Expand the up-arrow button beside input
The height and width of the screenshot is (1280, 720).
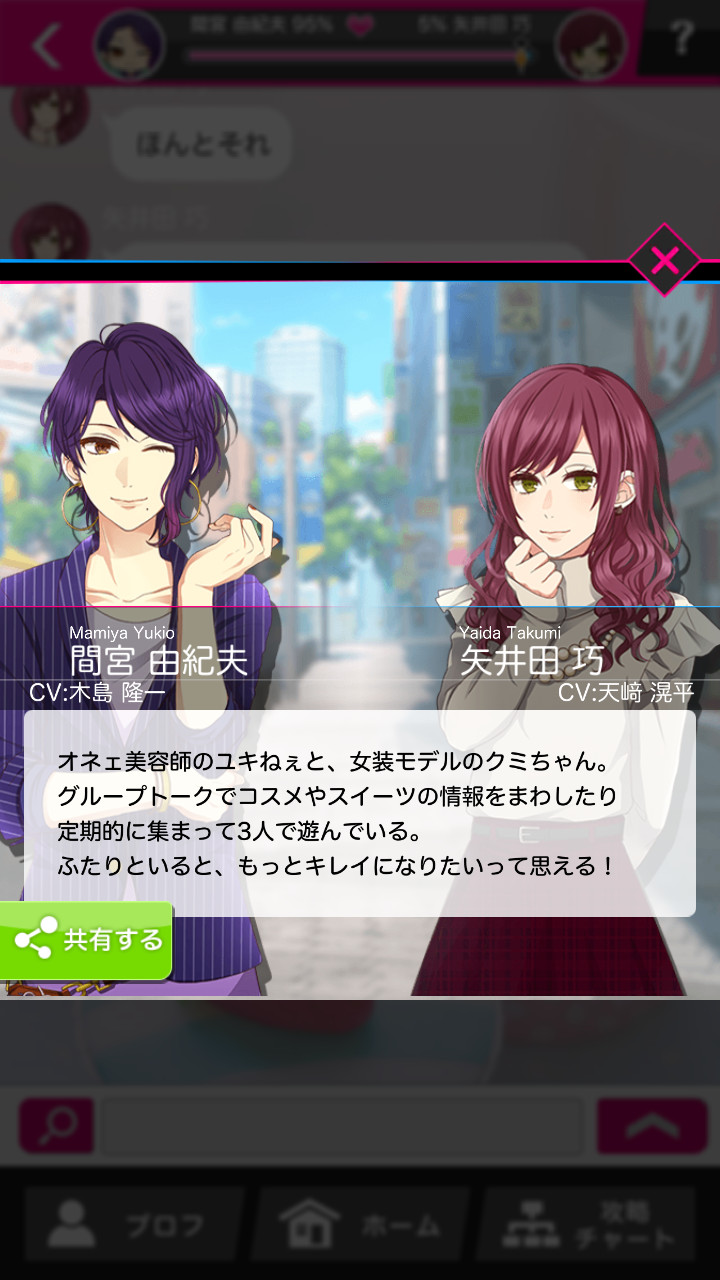tap(651, 1126)
